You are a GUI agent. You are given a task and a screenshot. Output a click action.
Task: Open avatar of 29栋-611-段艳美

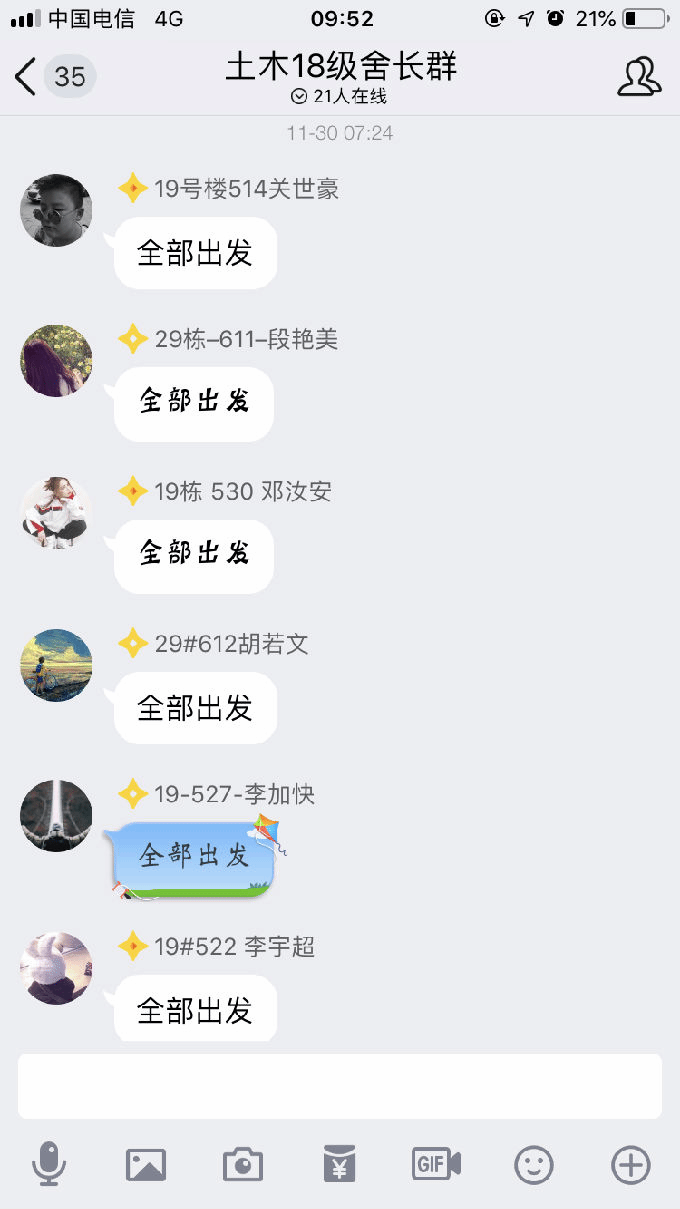(x=56, y=361)
